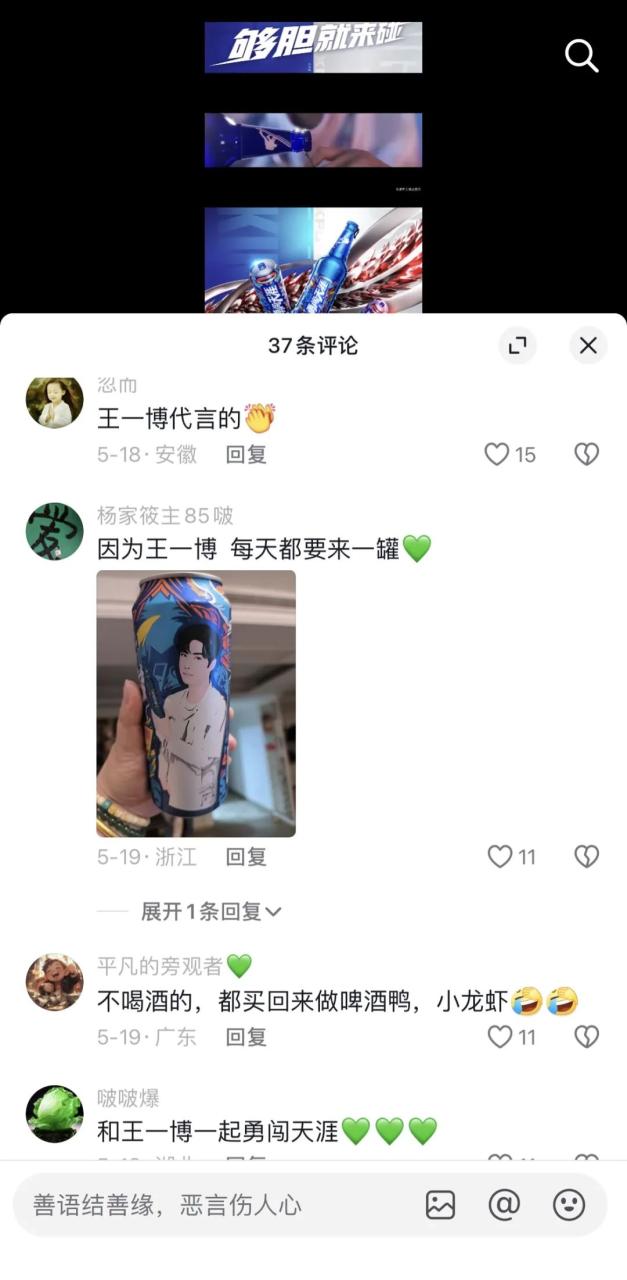
Task: Like 杨家筱主85啵's comment
Action: point(500,856)
